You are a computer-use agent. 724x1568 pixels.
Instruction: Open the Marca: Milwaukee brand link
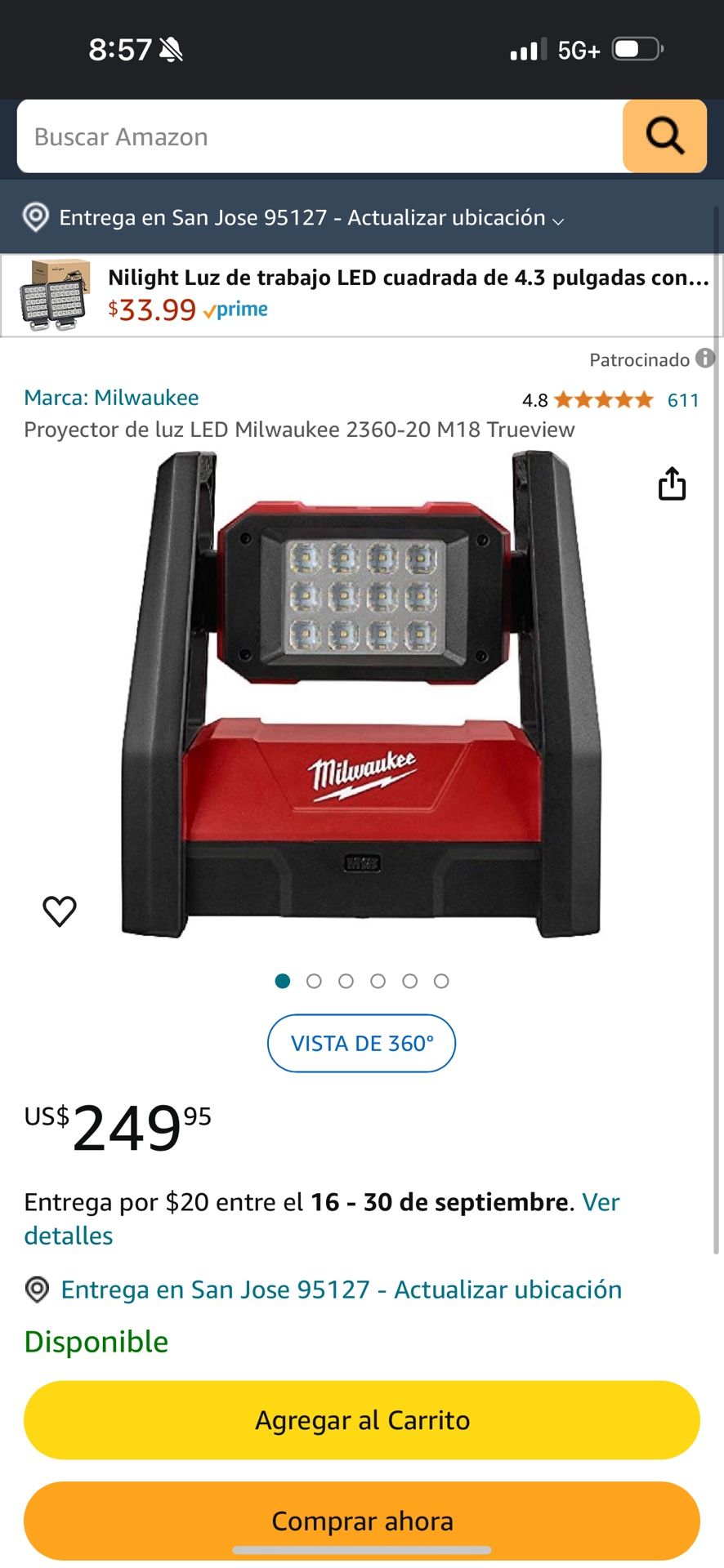(x=111, y=398)
